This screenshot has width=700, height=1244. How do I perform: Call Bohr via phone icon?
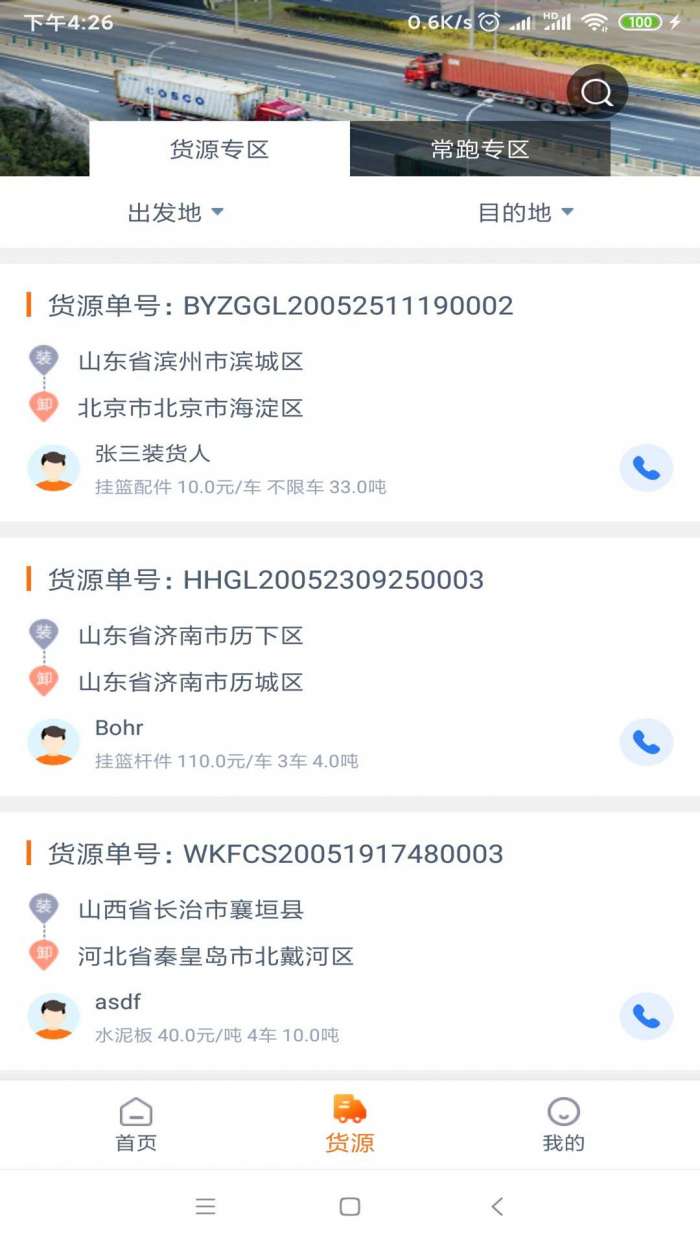646,742
